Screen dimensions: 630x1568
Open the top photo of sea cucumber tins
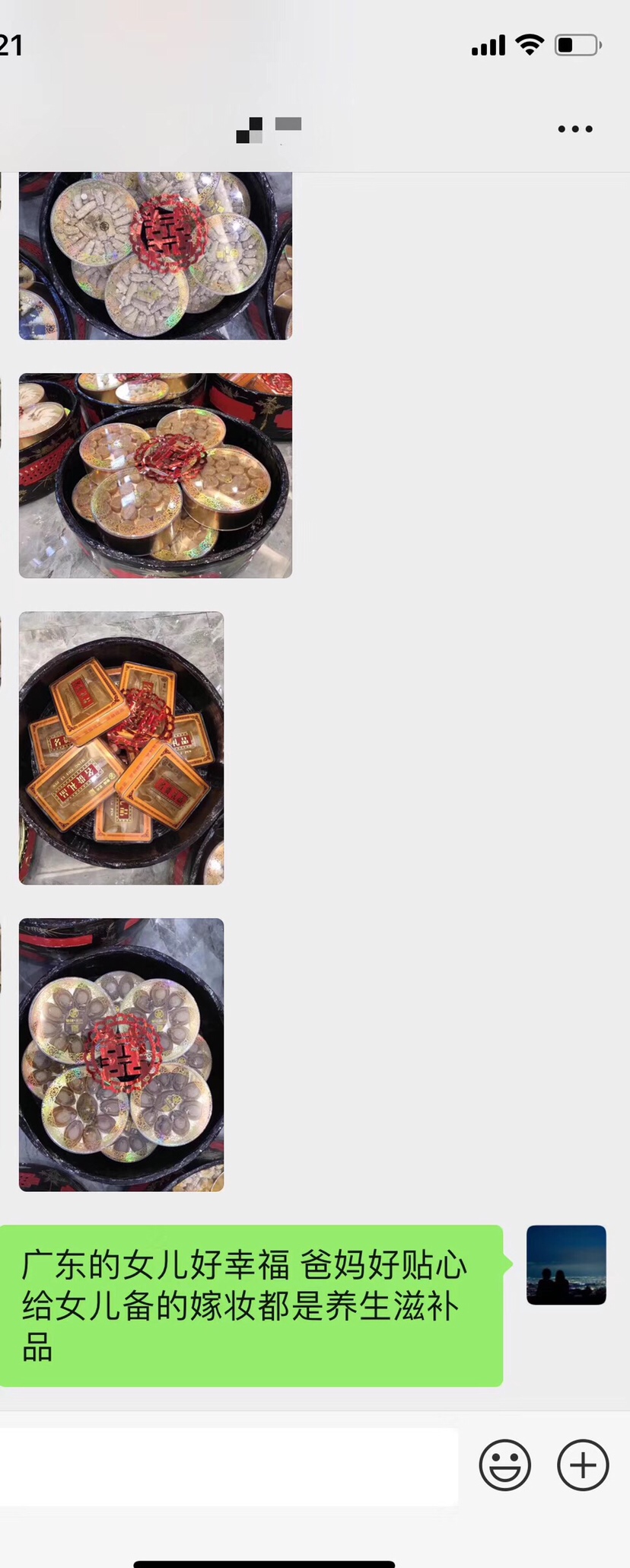[155, 255]
